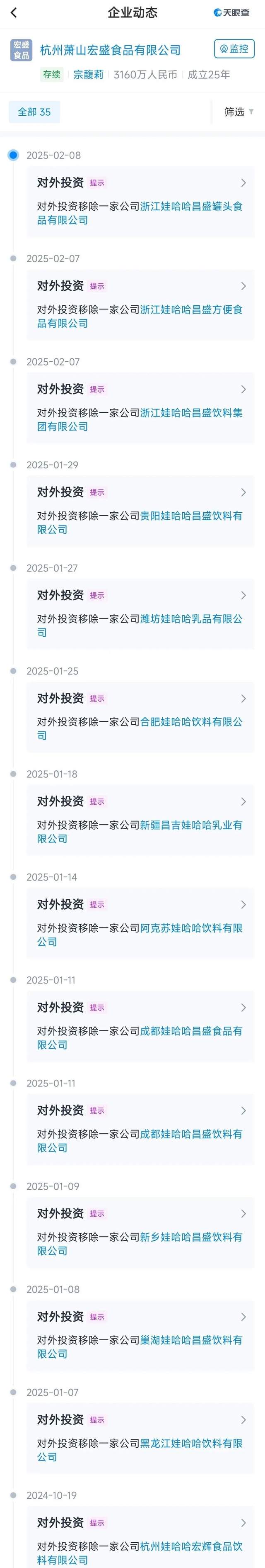Screen dimensions: 265x1568
Task: Open the link 浙江娃哈哈昌盛罐头食品有限公司
Action: pos(191,206)
